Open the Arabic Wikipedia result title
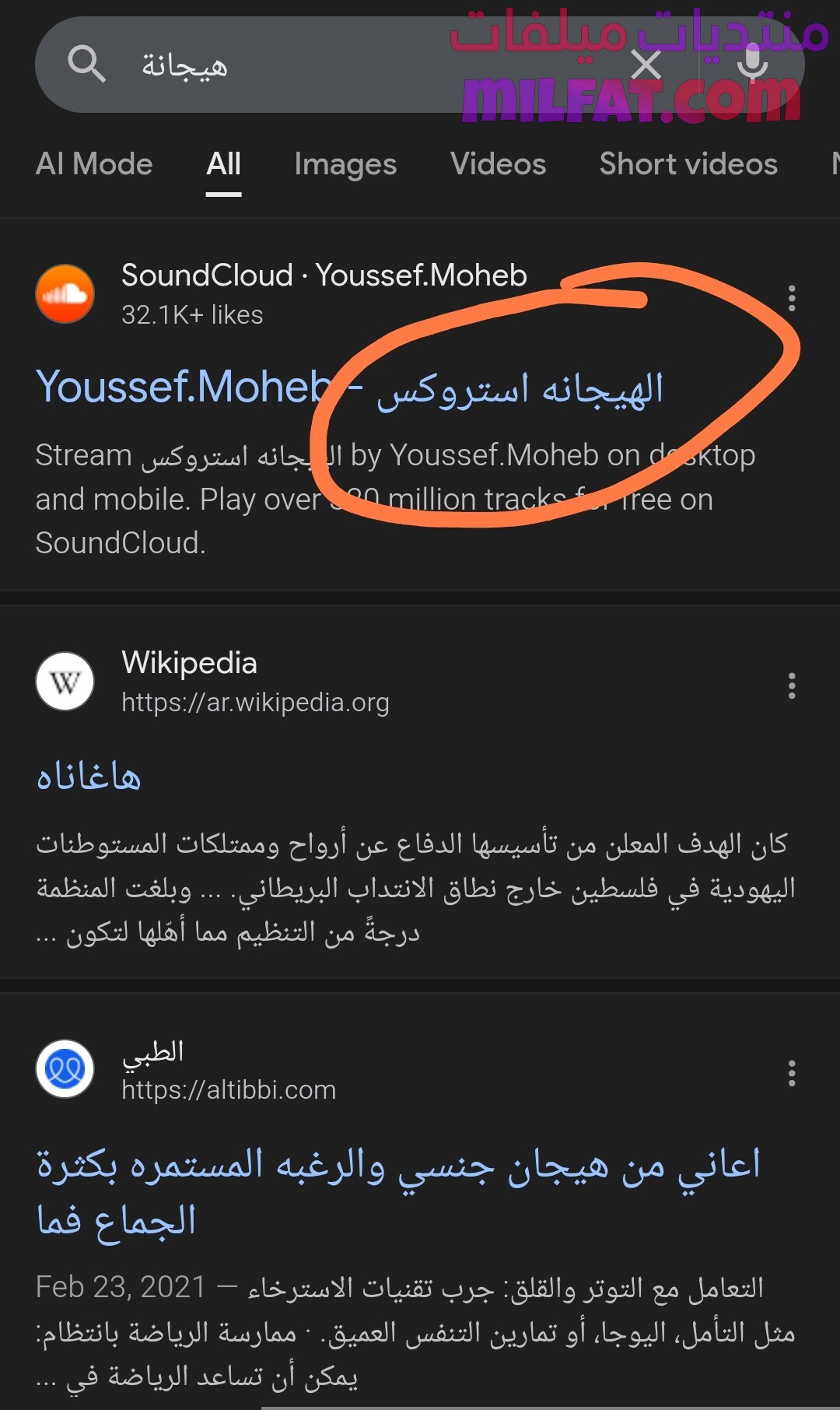840x1410 pixels. (x=89, y=777)
